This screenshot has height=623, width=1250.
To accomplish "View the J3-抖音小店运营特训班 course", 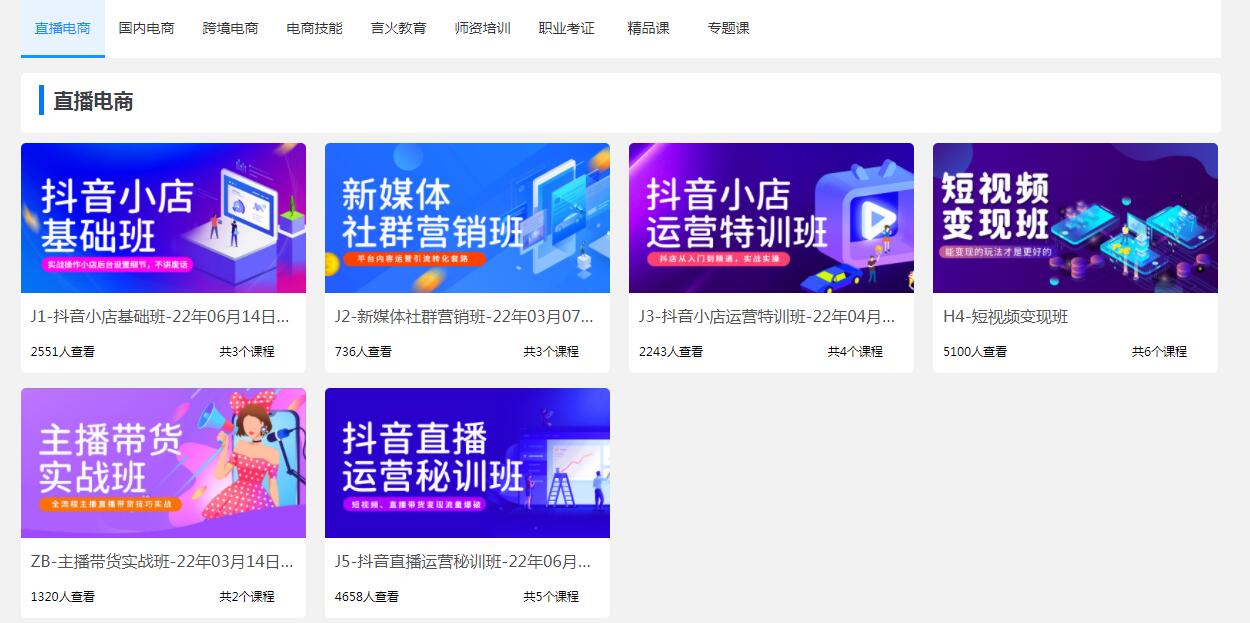I will [771, 218].
